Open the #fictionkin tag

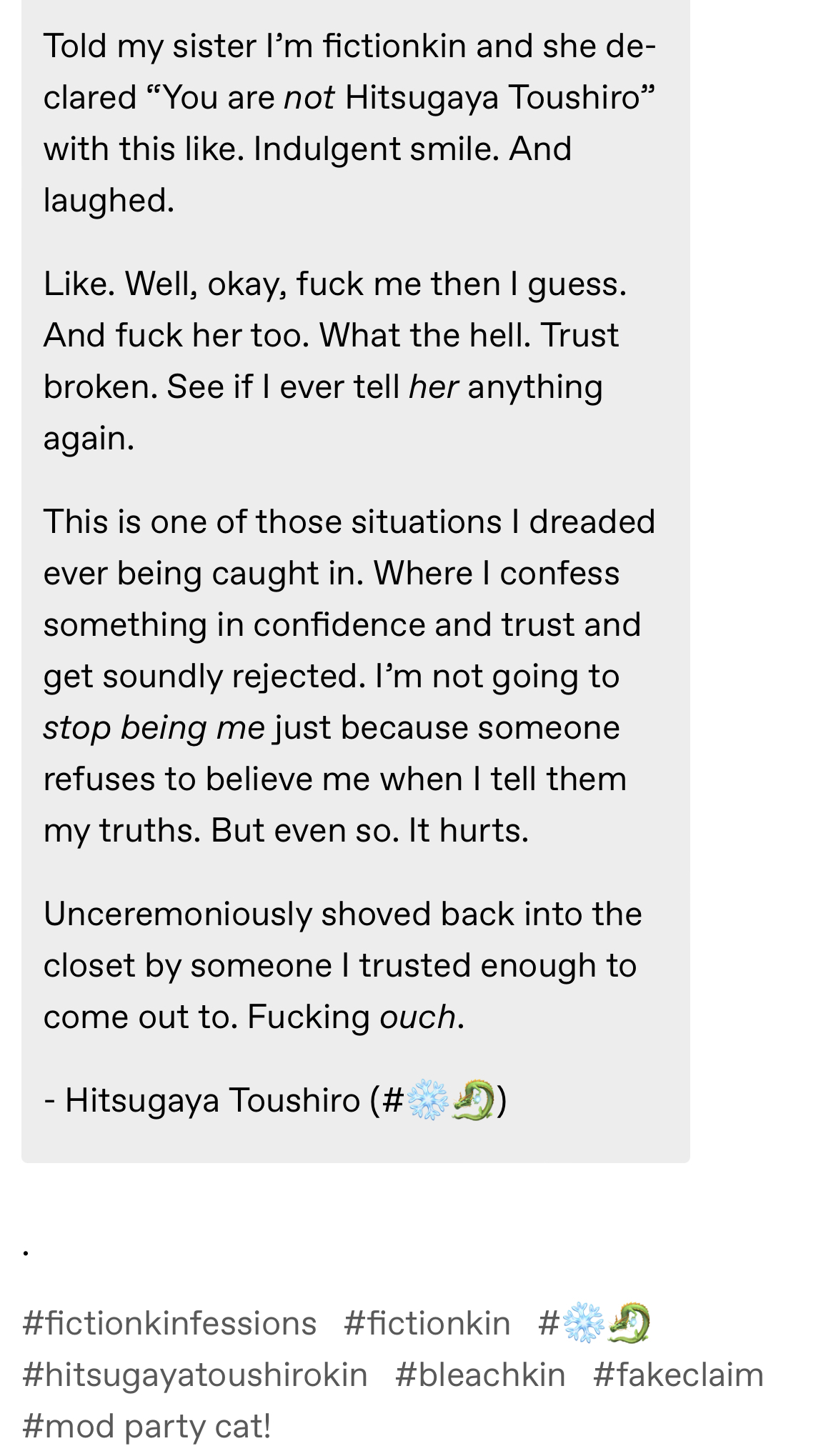(427, 1323)
